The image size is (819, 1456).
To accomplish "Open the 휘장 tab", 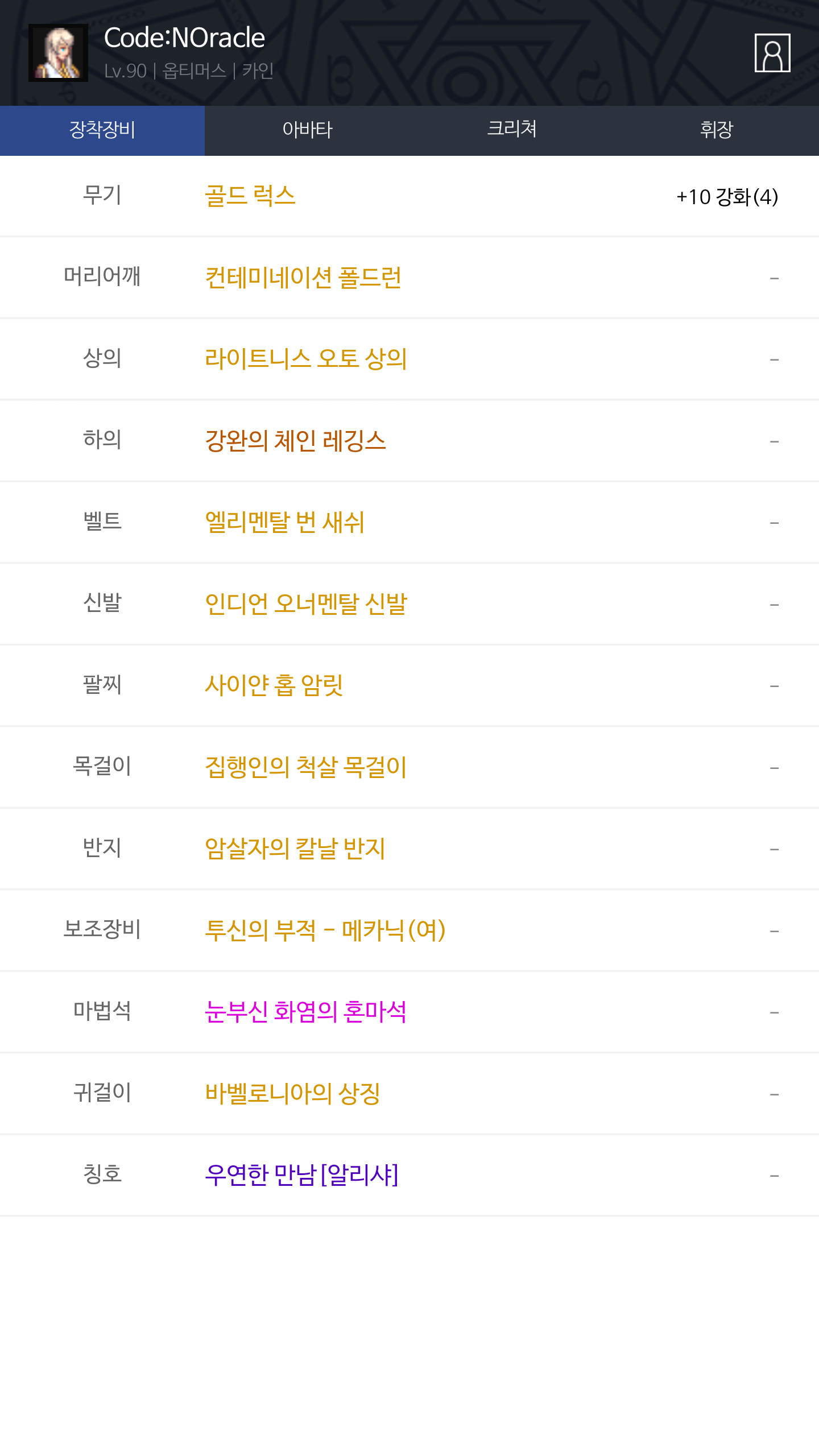I will [717, 130].
